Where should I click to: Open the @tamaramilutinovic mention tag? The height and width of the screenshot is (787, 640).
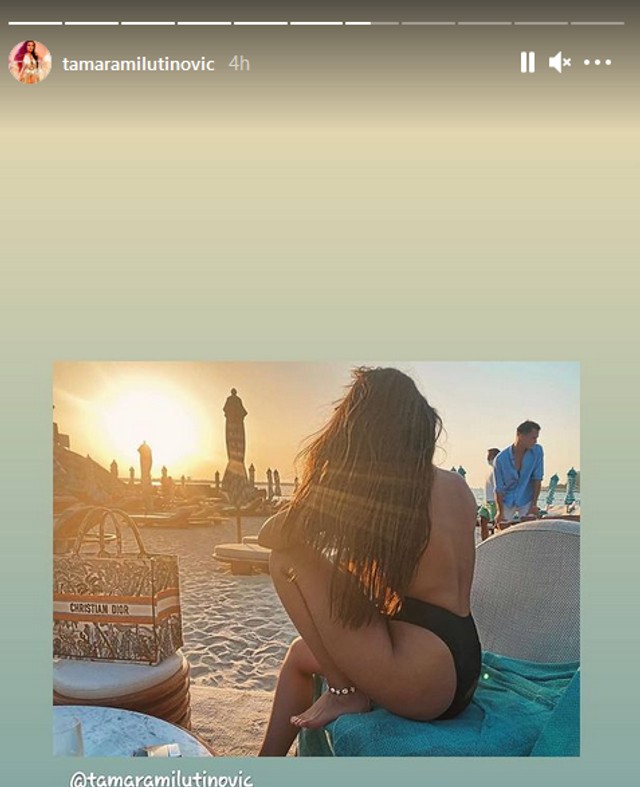click(x=161, y=777)
